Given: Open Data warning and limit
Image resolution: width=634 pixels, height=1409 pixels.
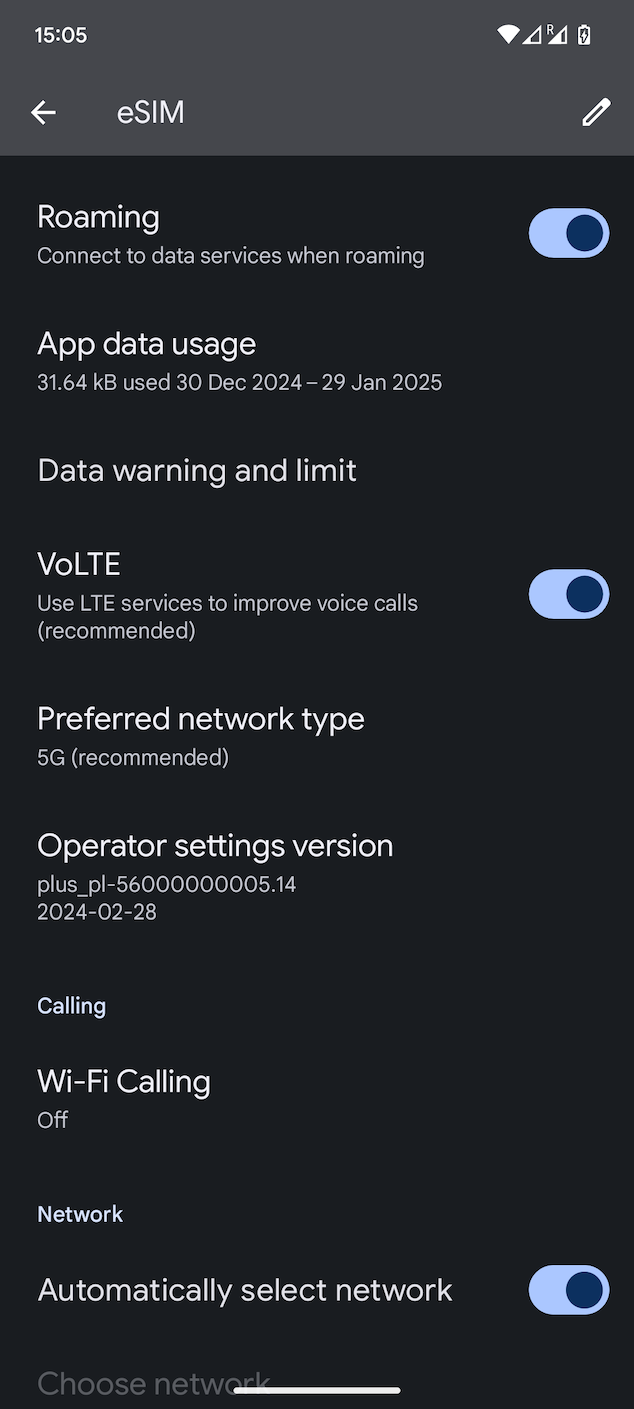Looking at the screenshot, I should point(197,471).
